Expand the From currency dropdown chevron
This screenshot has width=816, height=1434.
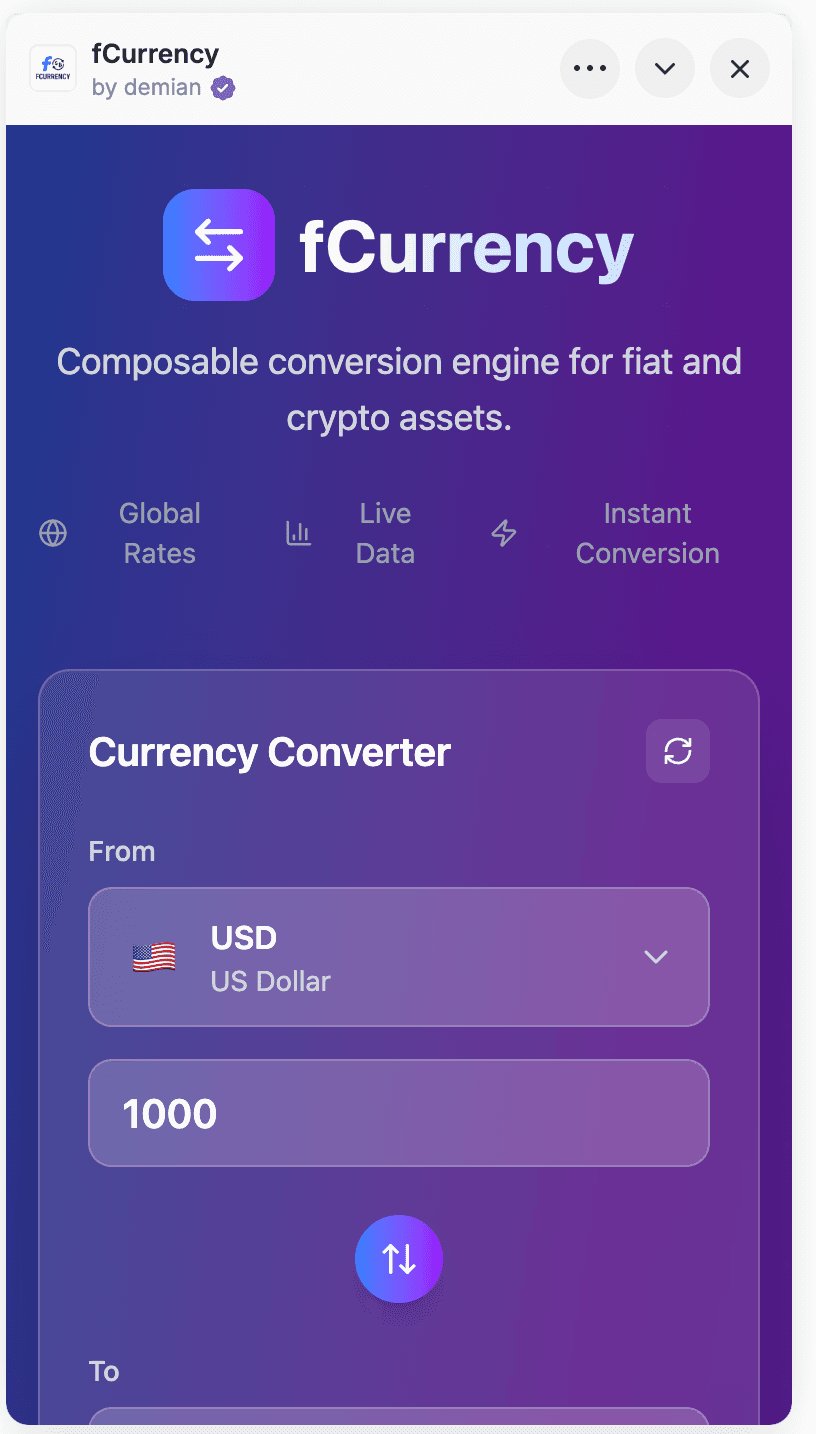656,957
